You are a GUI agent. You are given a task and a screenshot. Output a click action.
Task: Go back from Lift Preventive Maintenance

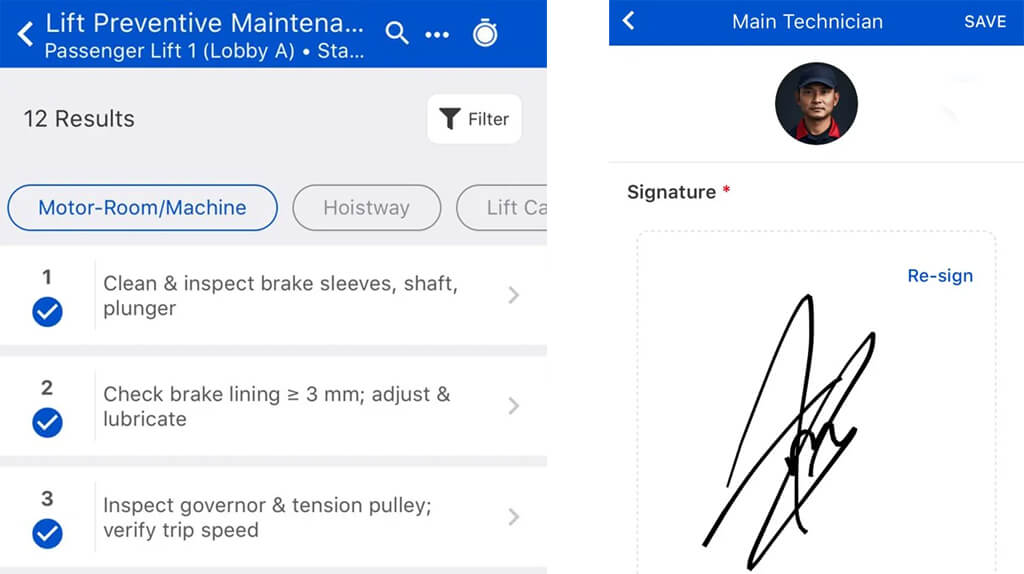point(26,34)
